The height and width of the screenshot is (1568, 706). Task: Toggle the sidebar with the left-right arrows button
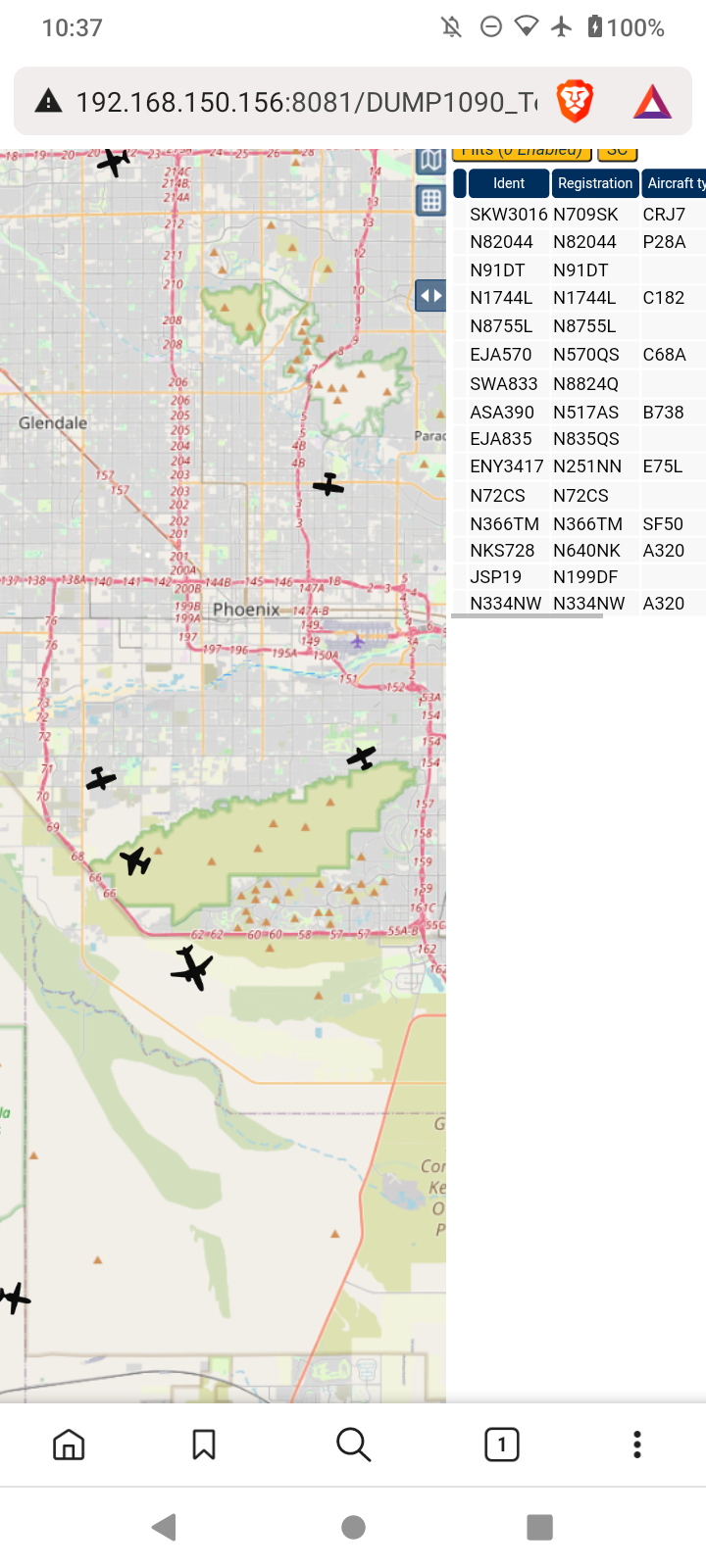pos(430,295)
